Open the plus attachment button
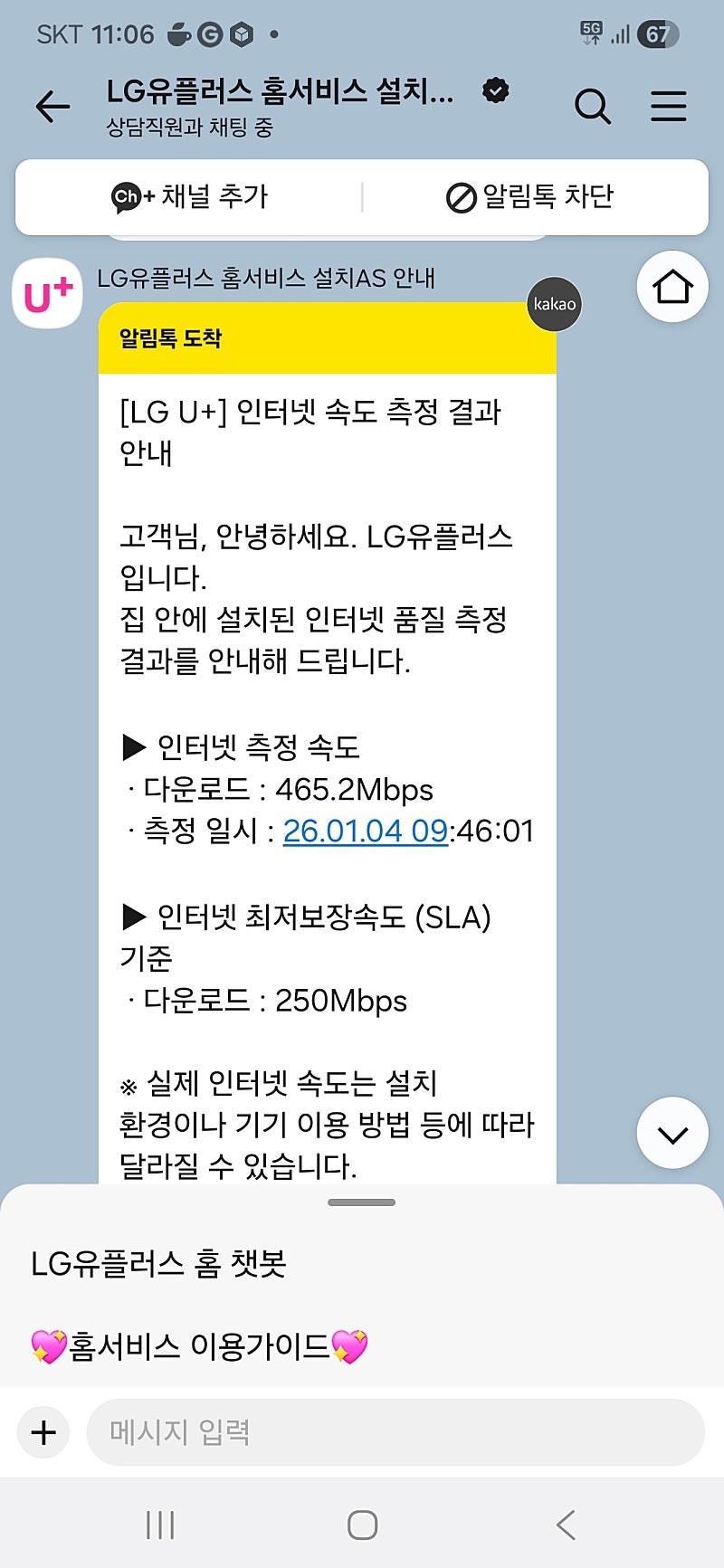This screenshot has width=724, height=1568. 43,1432
